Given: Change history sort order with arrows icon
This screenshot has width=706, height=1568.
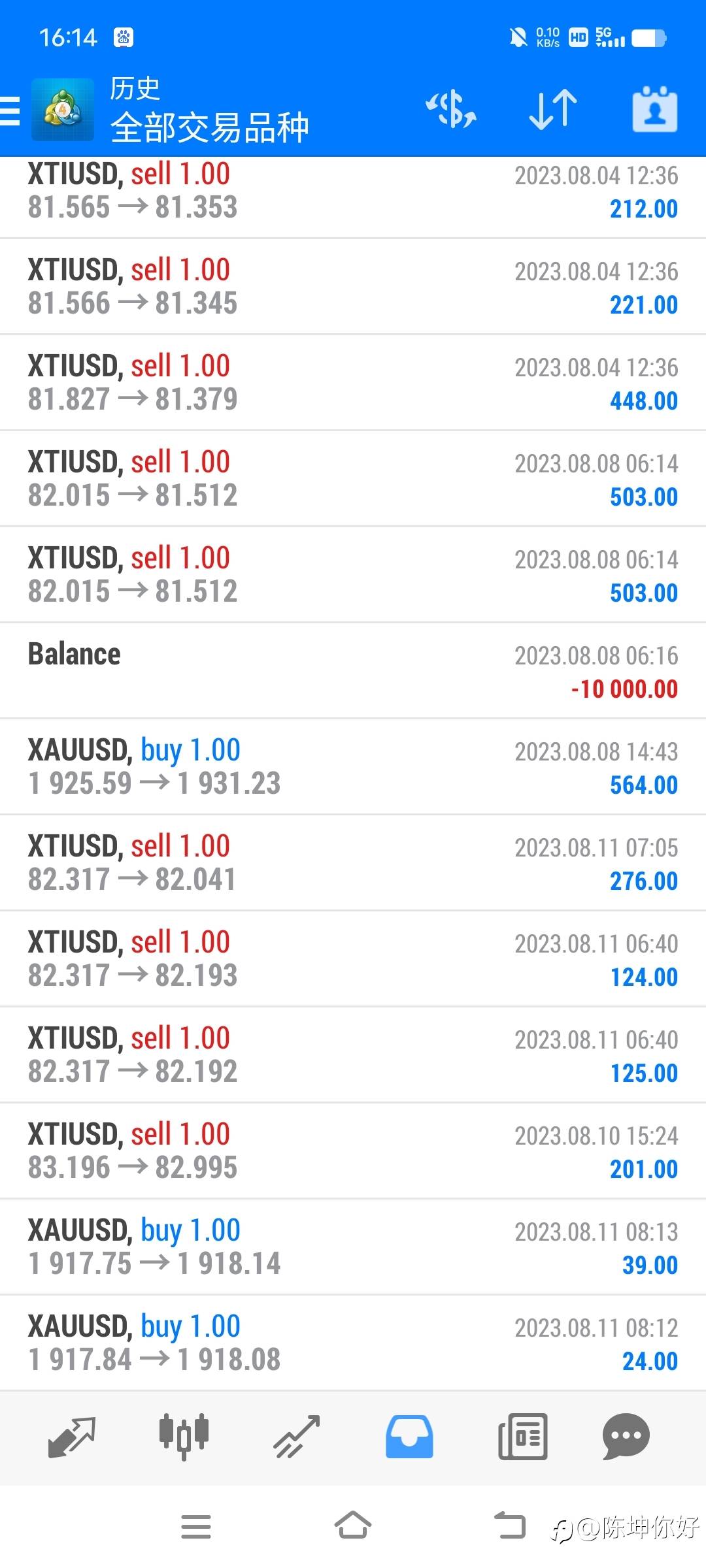Looking at the screenshot, I should [553, 109].
